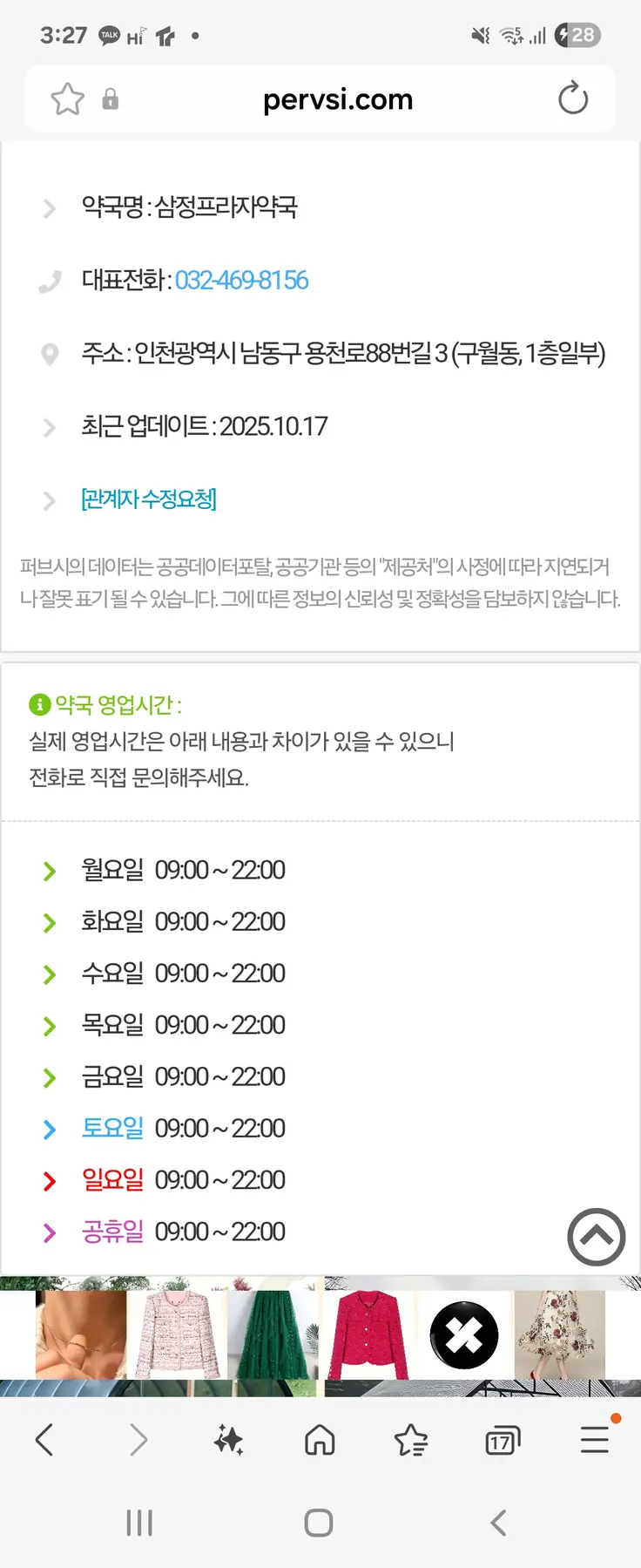This screenshot has width=641, height=1568.
Task: Open recent apps from navigation bar
Action: click(x=139, y=1523)
